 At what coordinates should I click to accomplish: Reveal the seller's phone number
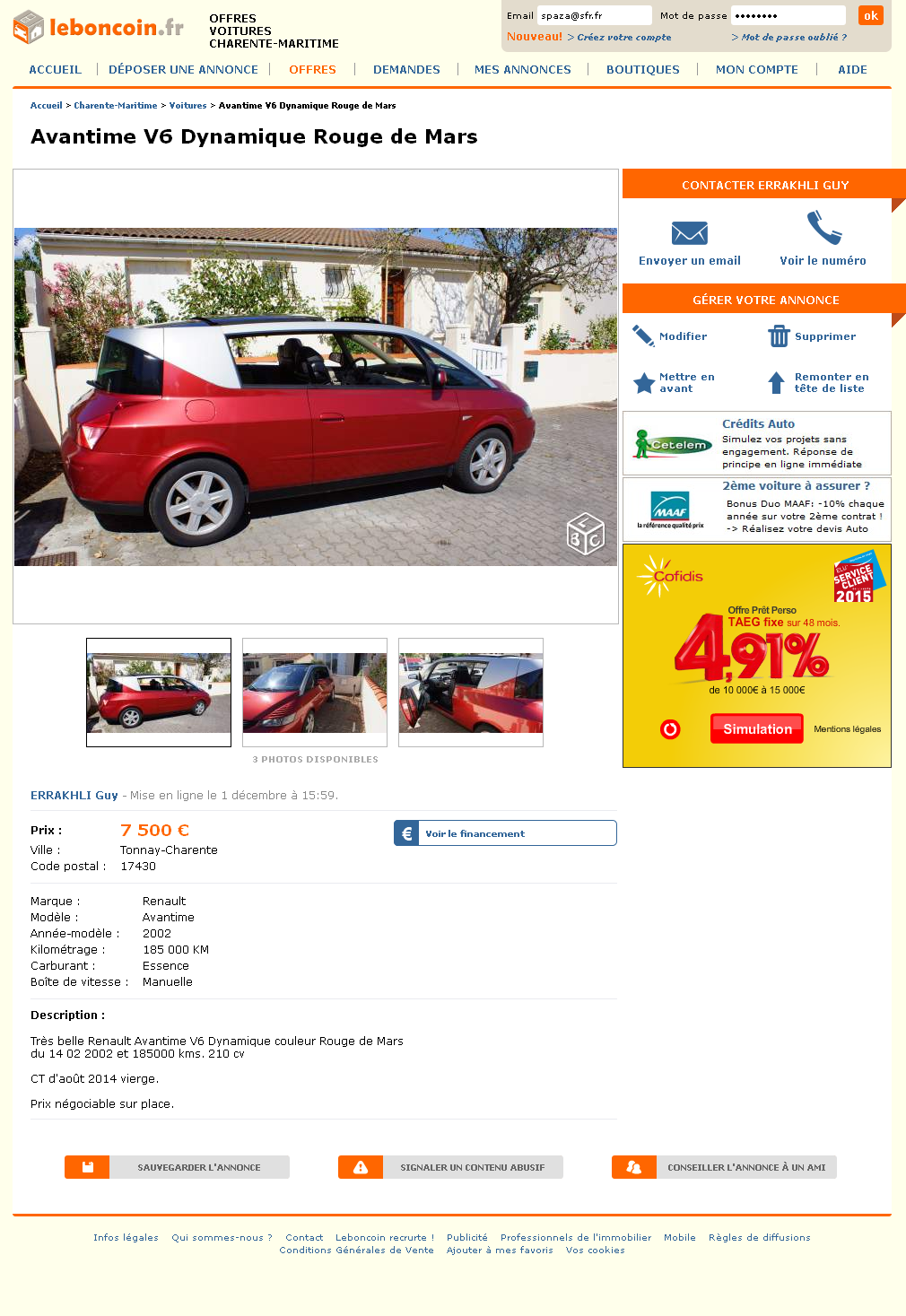point(823,244)
